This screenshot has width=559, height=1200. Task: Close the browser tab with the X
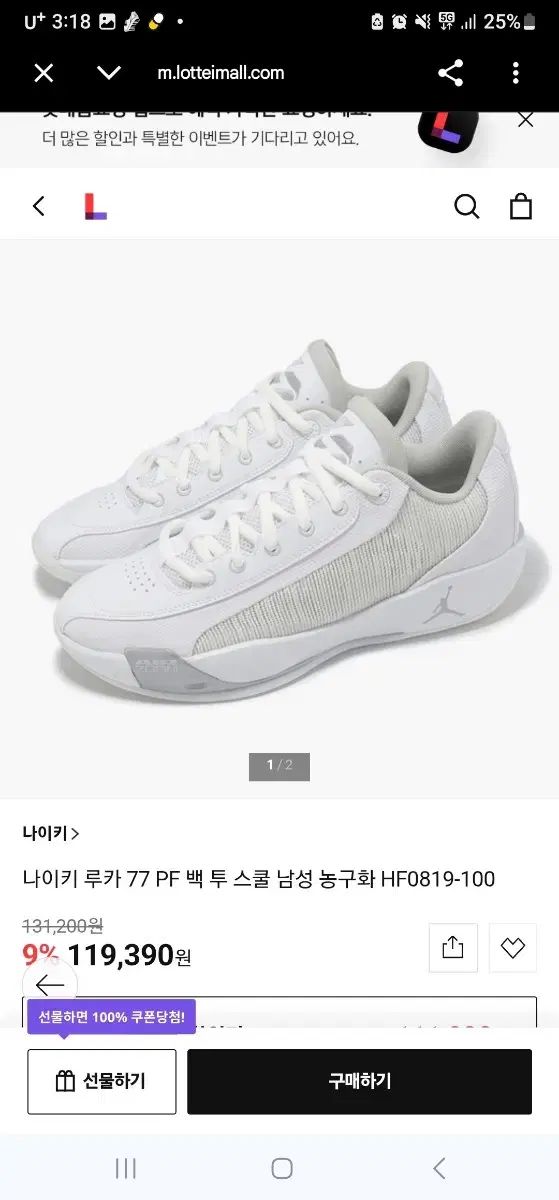point(43,73)
